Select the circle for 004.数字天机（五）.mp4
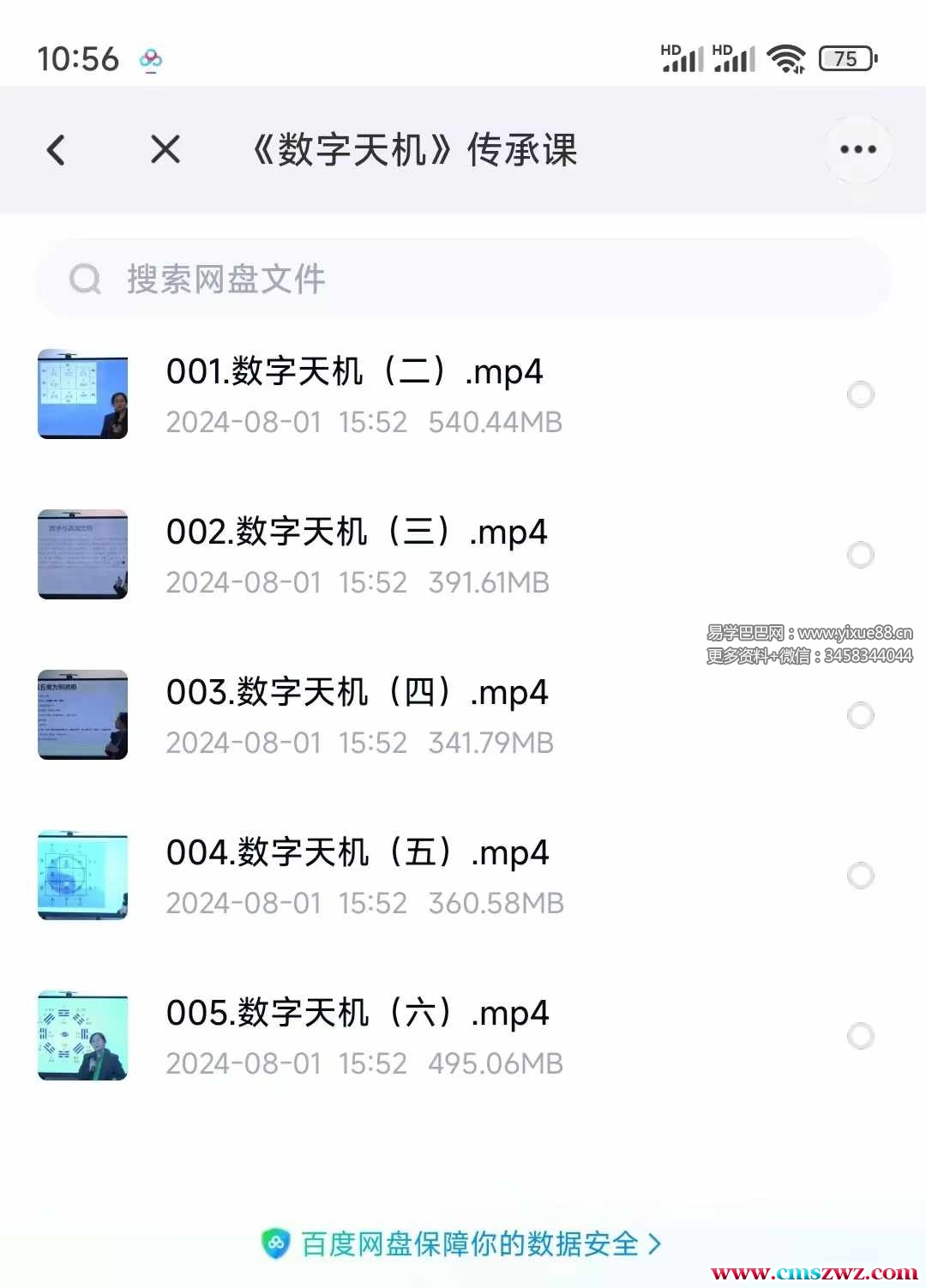 (x=860, y=876)
